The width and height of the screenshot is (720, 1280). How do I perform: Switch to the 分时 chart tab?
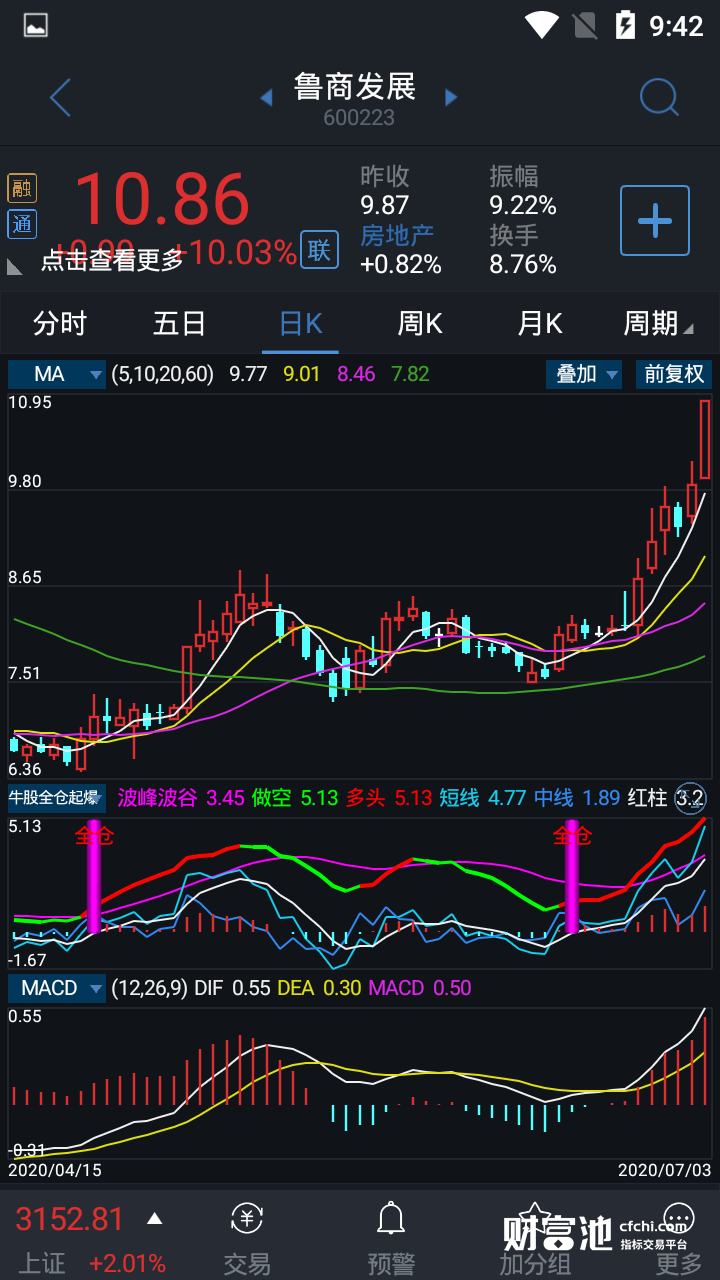coord(60,324)
